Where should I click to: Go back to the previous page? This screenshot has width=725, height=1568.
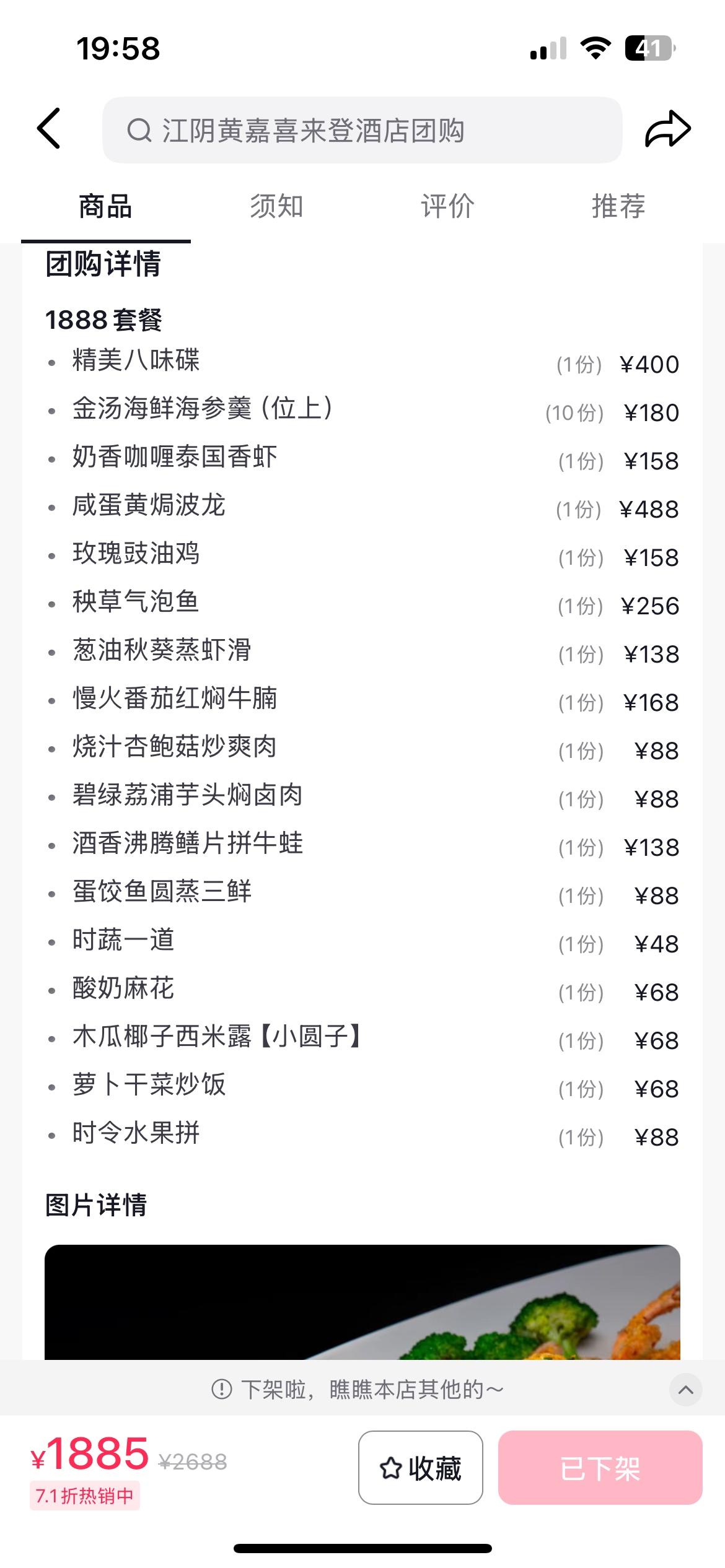point(49,129)
